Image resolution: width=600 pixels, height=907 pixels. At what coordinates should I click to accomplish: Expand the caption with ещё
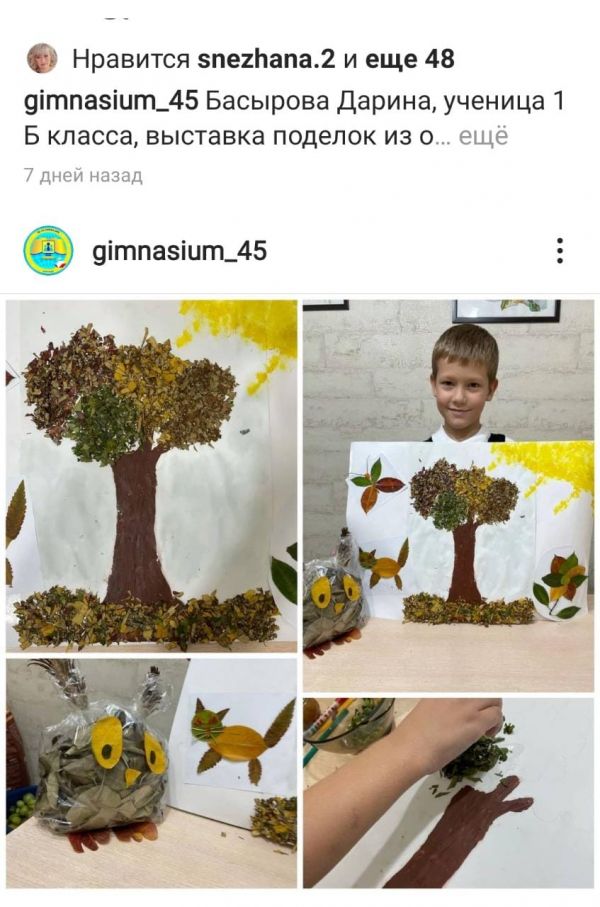484,136
